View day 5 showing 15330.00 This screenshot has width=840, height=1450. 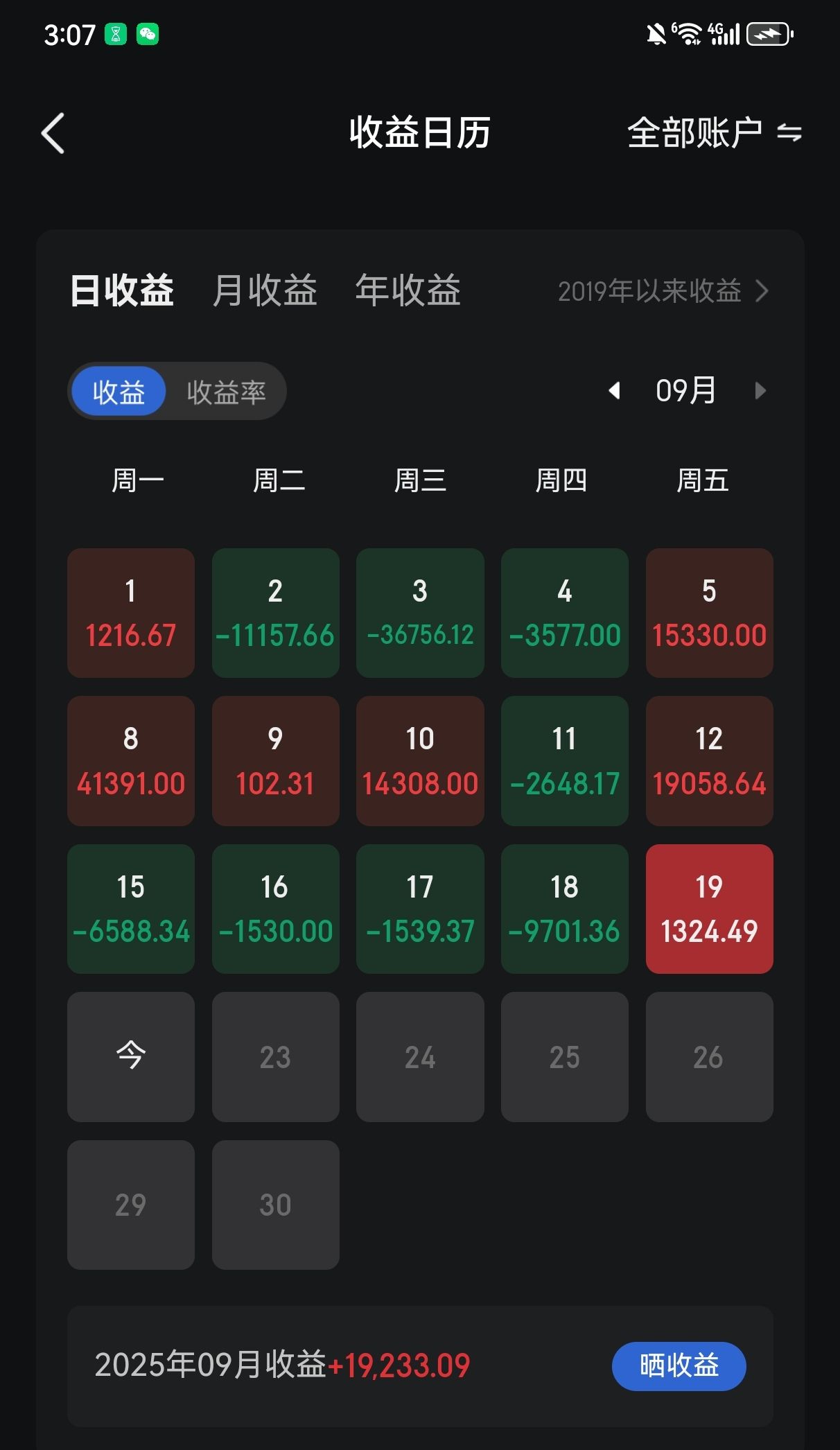[x=709, y=613]
